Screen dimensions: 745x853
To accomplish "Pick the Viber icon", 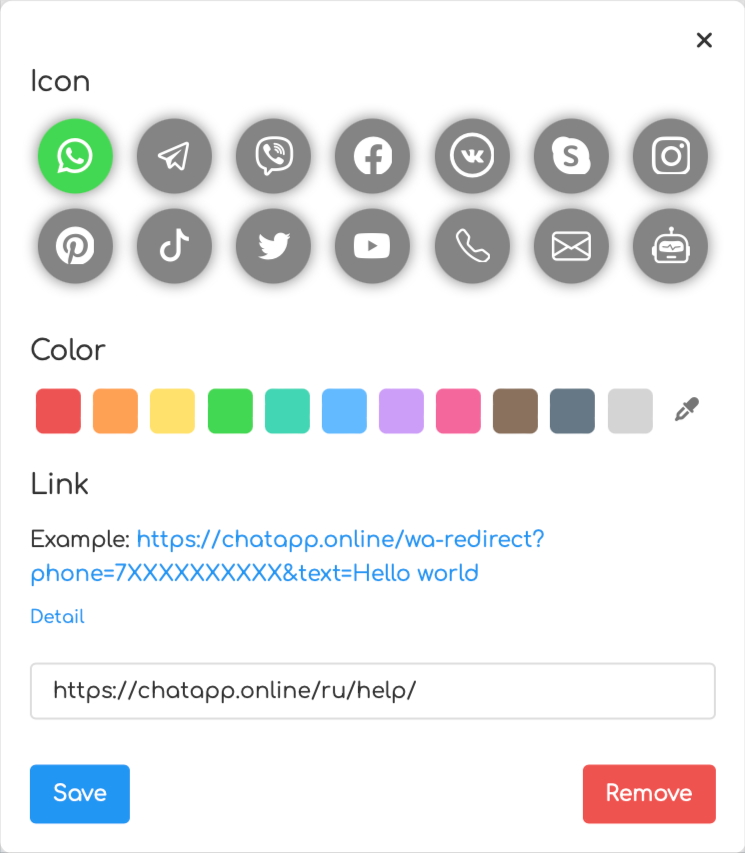I will (x=273, y=156).
